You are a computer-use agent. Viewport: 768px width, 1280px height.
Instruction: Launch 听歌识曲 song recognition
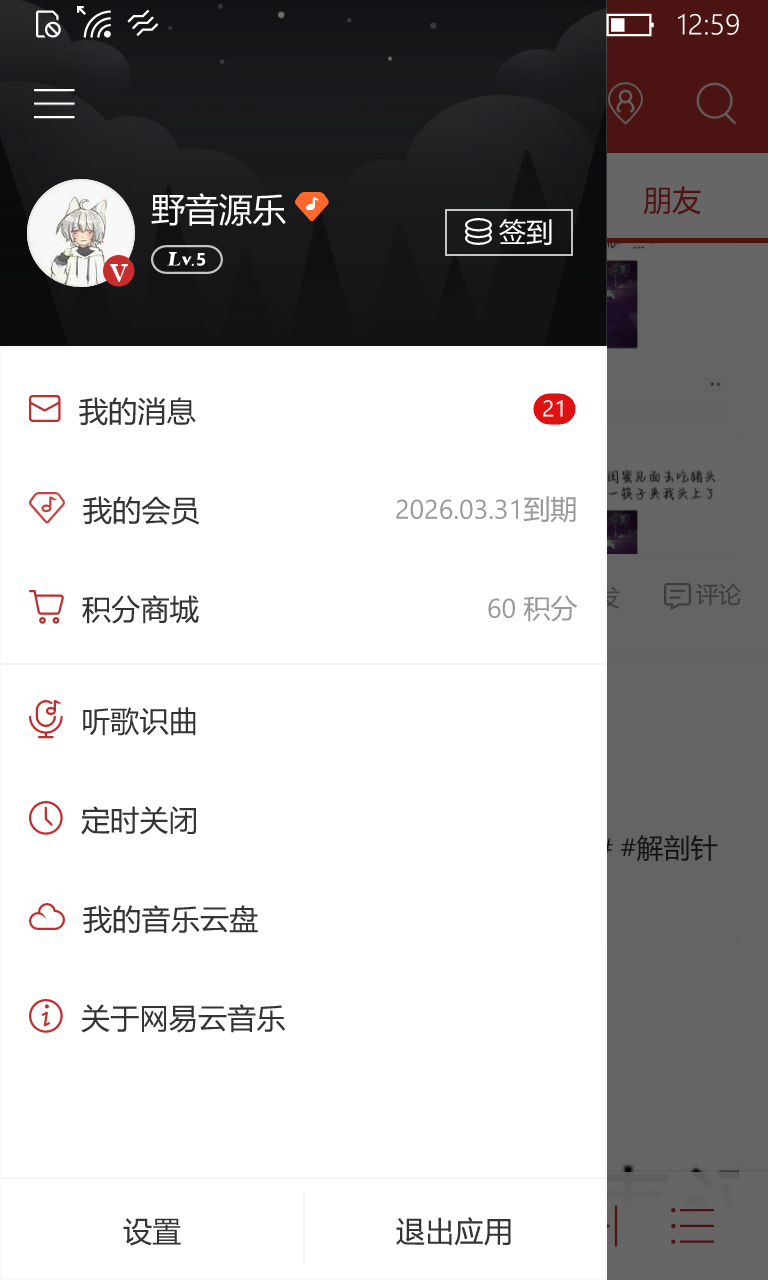(x=139, y=722)
